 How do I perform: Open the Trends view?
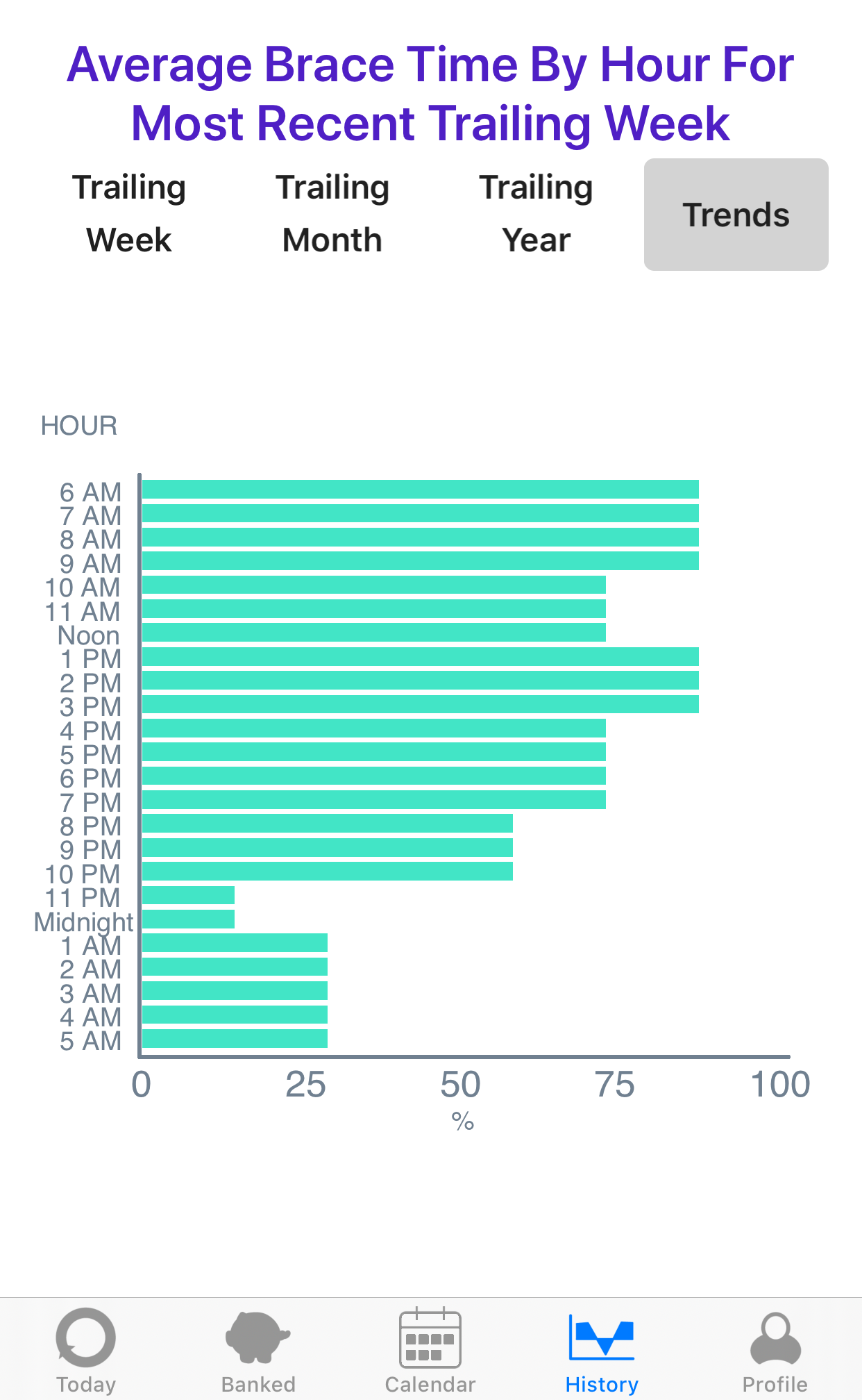click(x=736, y=215)
